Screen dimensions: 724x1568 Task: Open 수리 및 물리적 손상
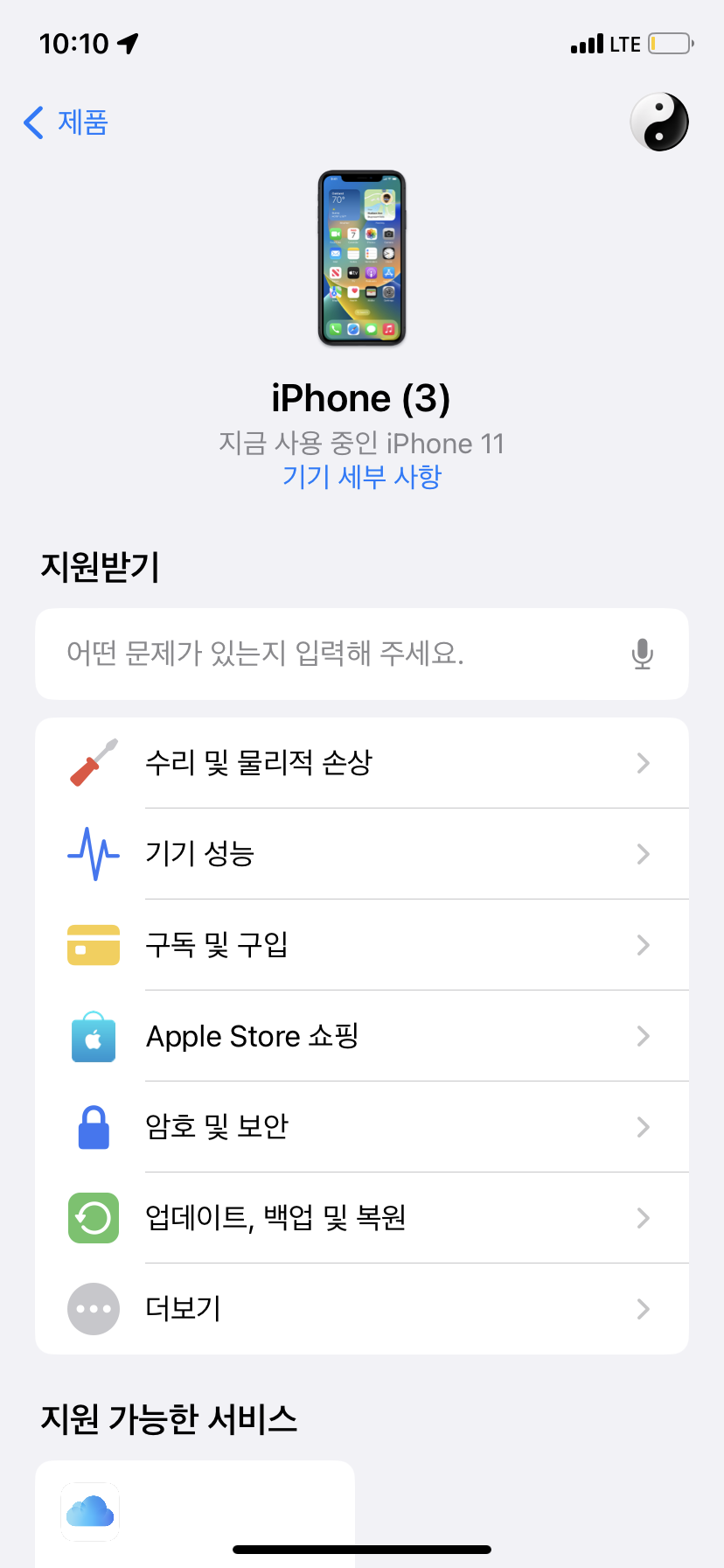[x=362, y=763]
